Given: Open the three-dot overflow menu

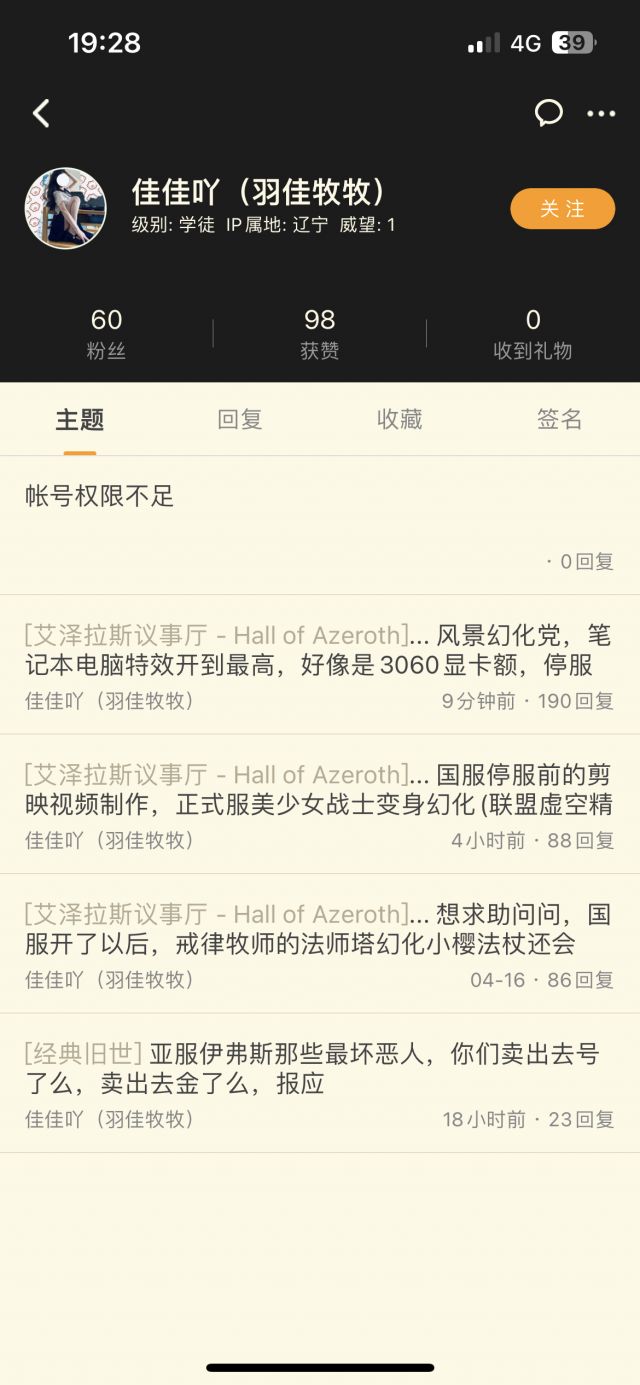Looking at the screenshot, I should [x=601, y=113].
